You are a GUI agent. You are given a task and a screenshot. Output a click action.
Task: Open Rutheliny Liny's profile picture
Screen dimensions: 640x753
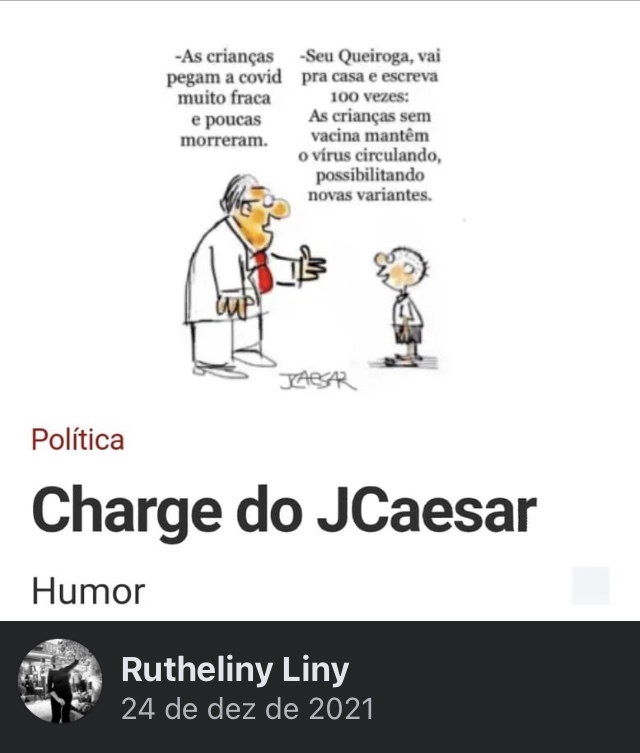(60, 681)
